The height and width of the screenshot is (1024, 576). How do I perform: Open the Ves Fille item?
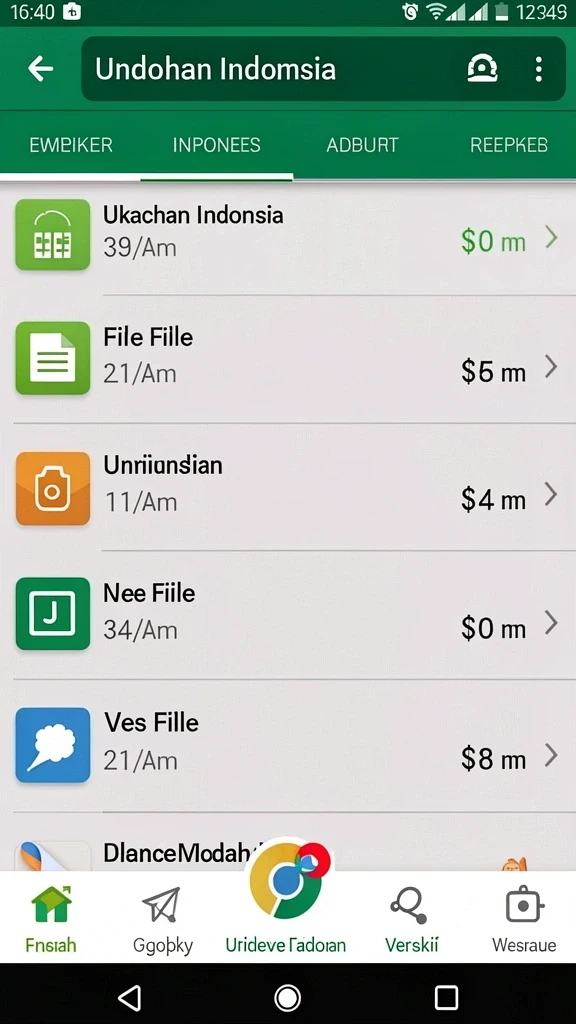click(x=288, y=744)
